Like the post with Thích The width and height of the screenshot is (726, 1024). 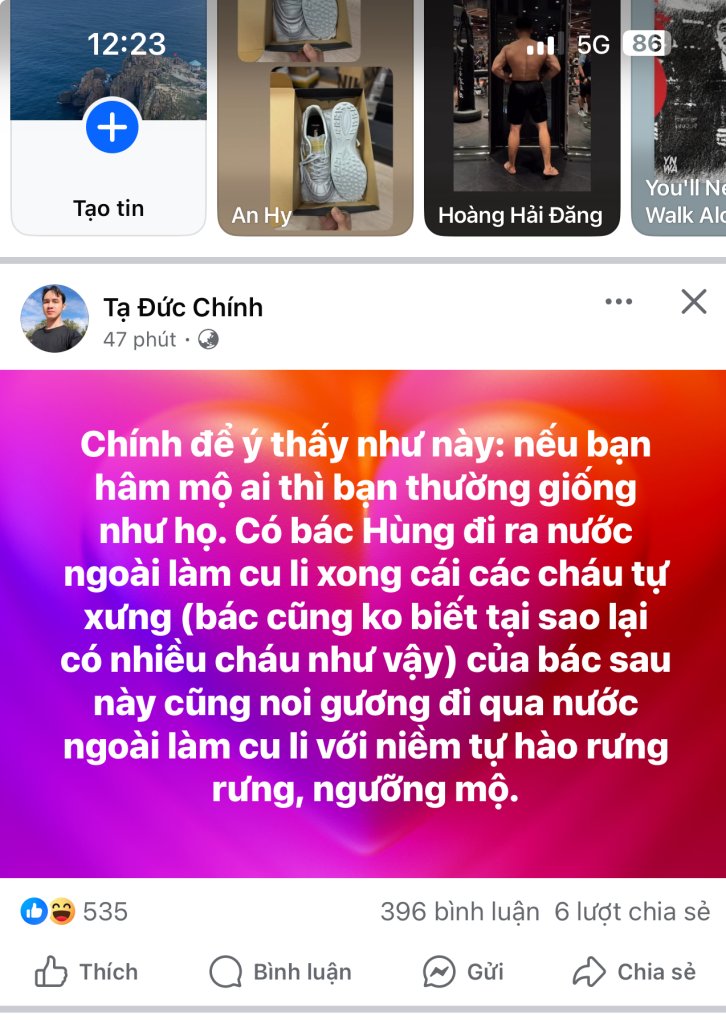click(x=87, y=972)
